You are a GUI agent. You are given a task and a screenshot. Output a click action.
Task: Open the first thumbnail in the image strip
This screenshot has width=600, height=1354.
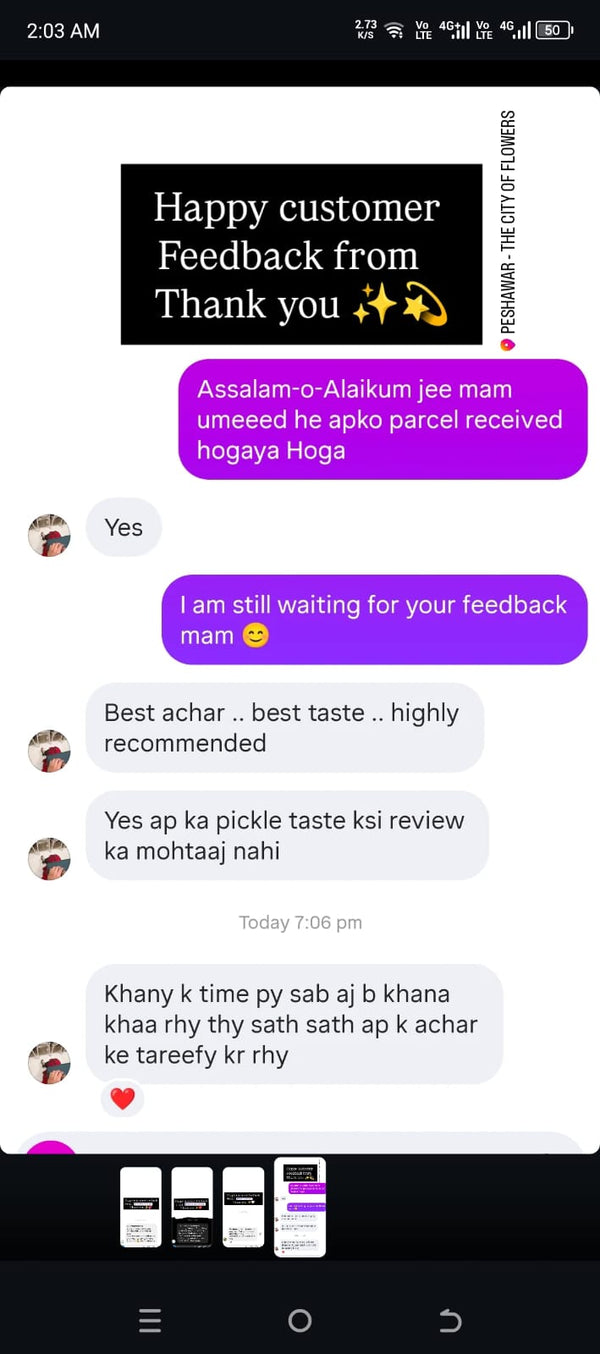[141, 1207]
